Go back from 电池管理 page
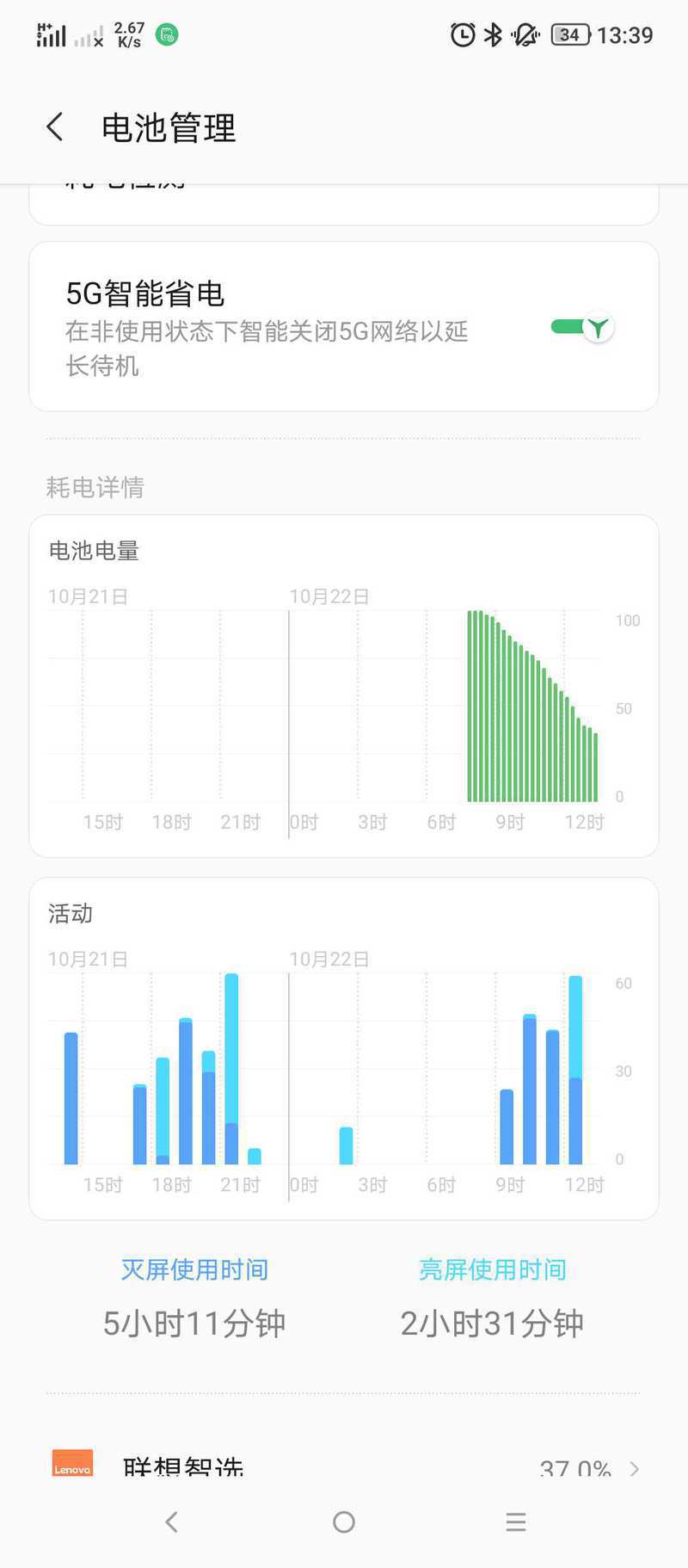 tap(55, 127)
